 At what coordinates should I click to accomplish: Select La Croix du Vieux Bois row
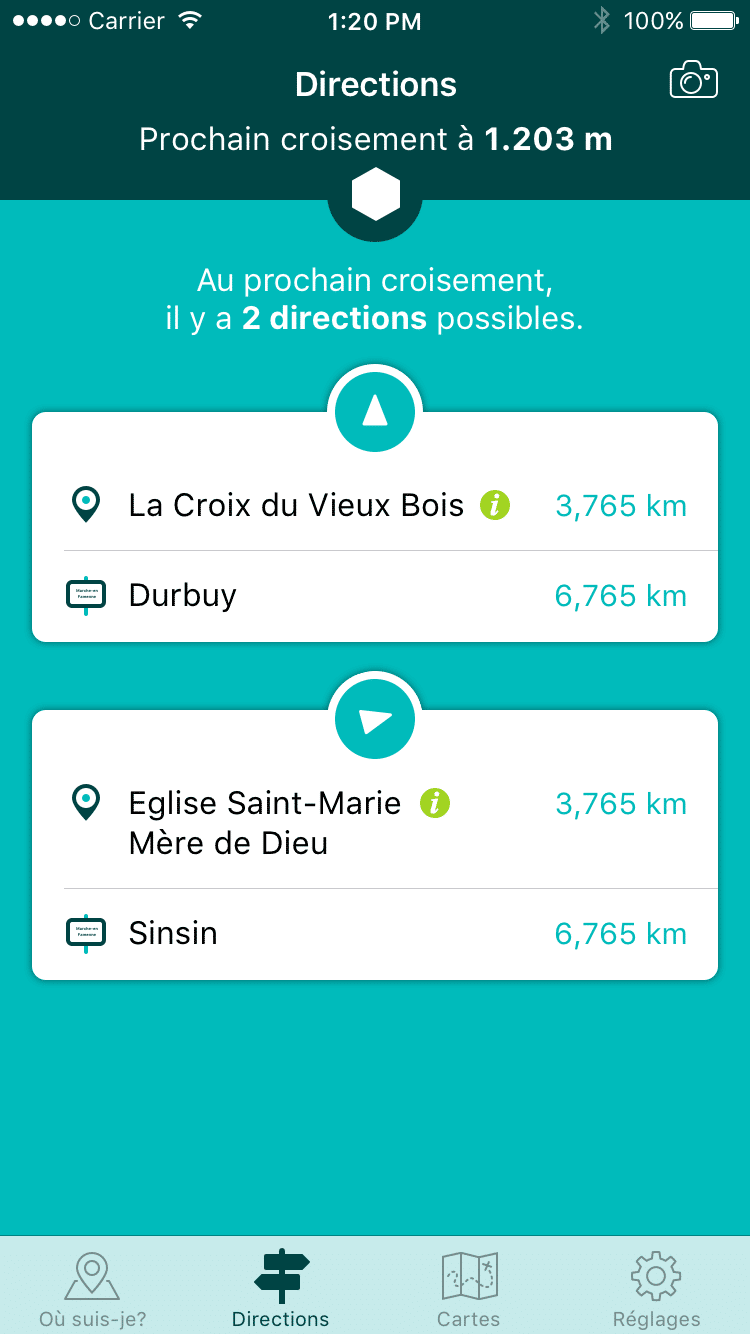tap(375, 505)
